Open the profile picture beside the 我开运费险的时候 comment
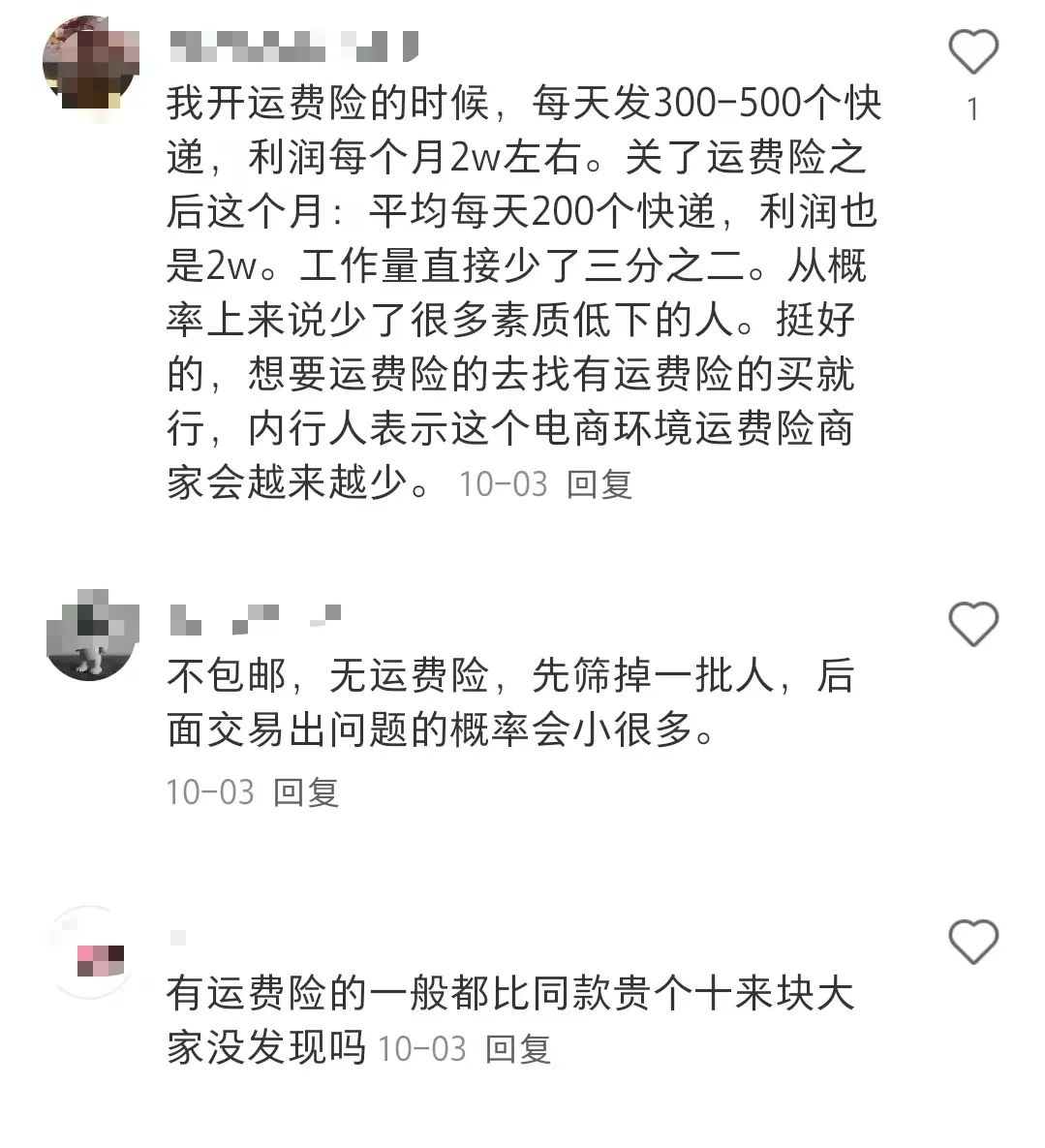This screenshot has width=1045, height=1148. click(91, 64)
